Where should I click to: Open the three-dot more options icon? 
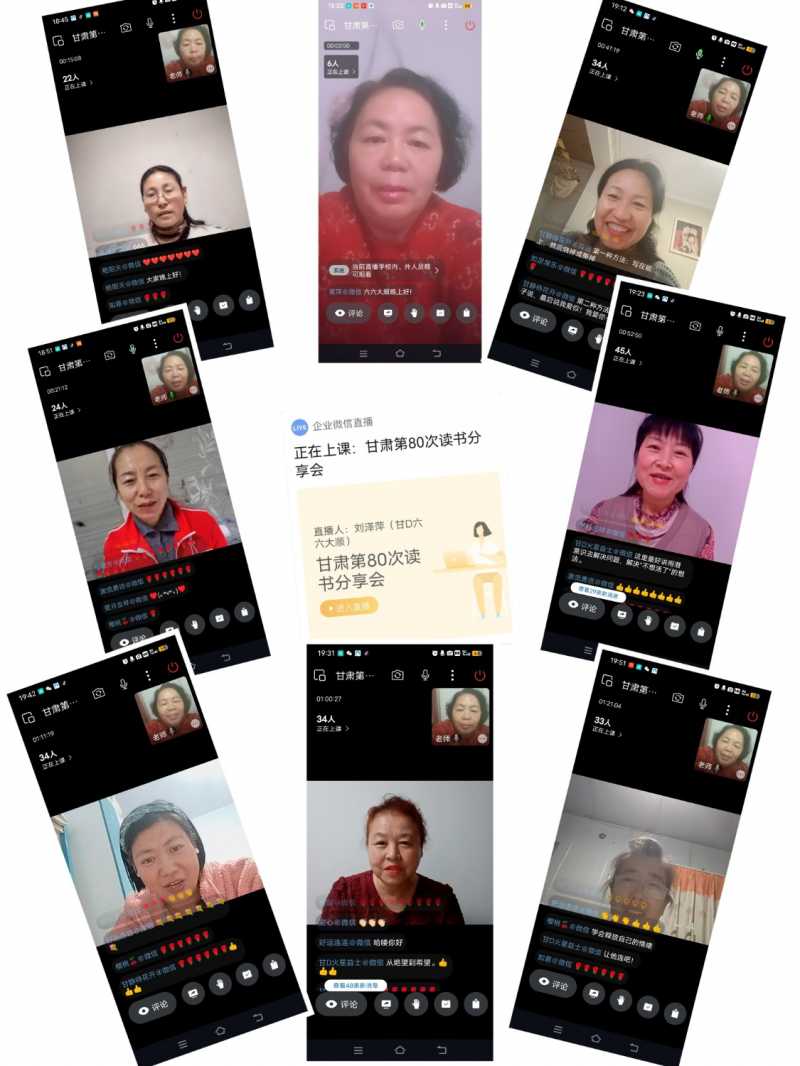452,675
